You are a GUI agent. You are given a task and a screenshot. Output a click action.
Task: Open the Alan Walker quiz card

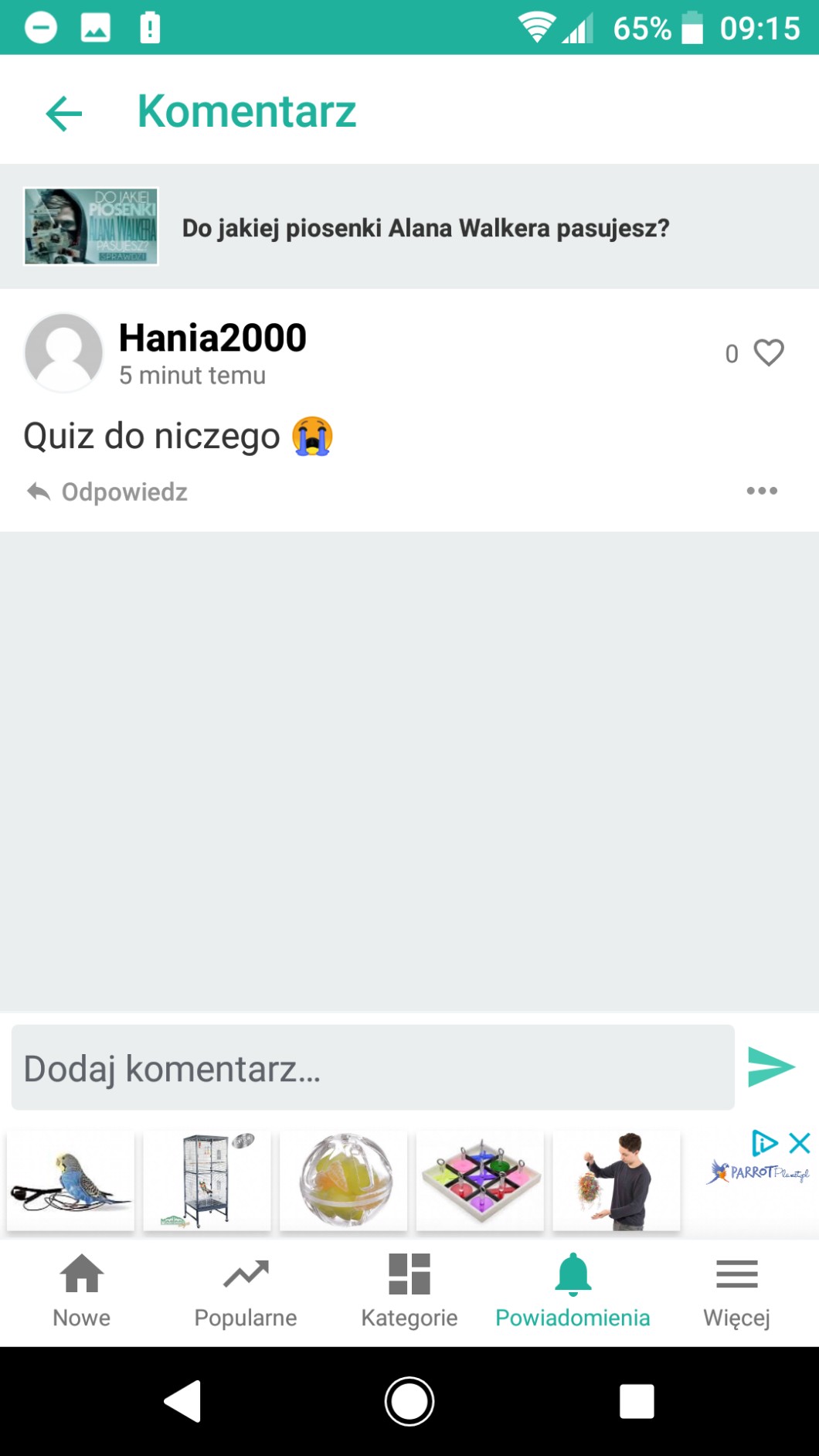(x=409, y=227)
